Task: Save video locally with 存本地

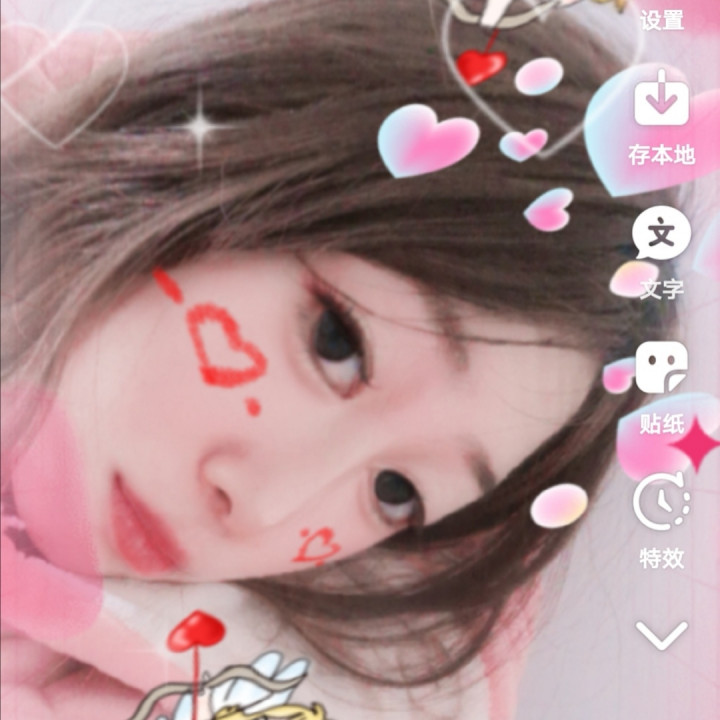Action: (662, 117)
